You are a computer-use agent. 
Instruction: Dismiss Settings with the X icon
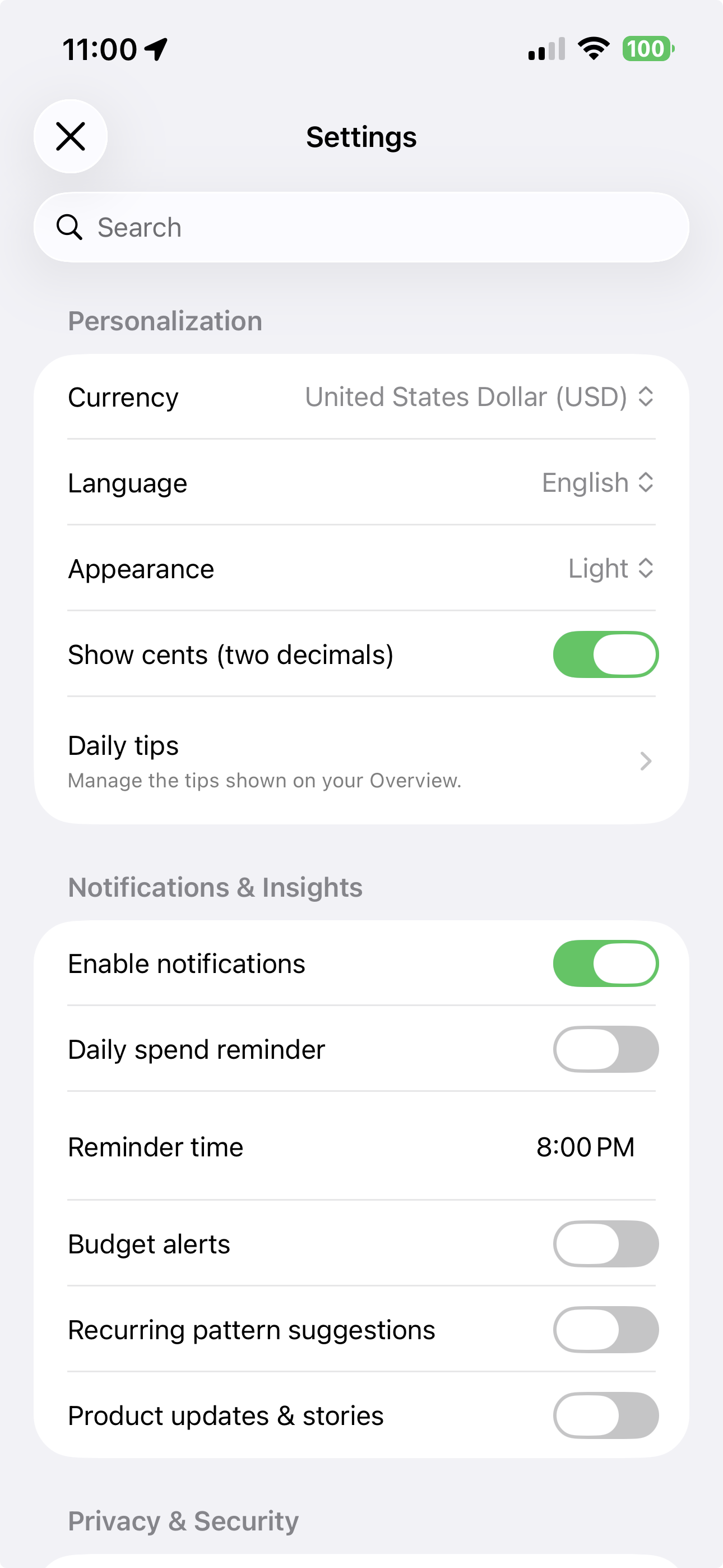[x=71, y=136]
